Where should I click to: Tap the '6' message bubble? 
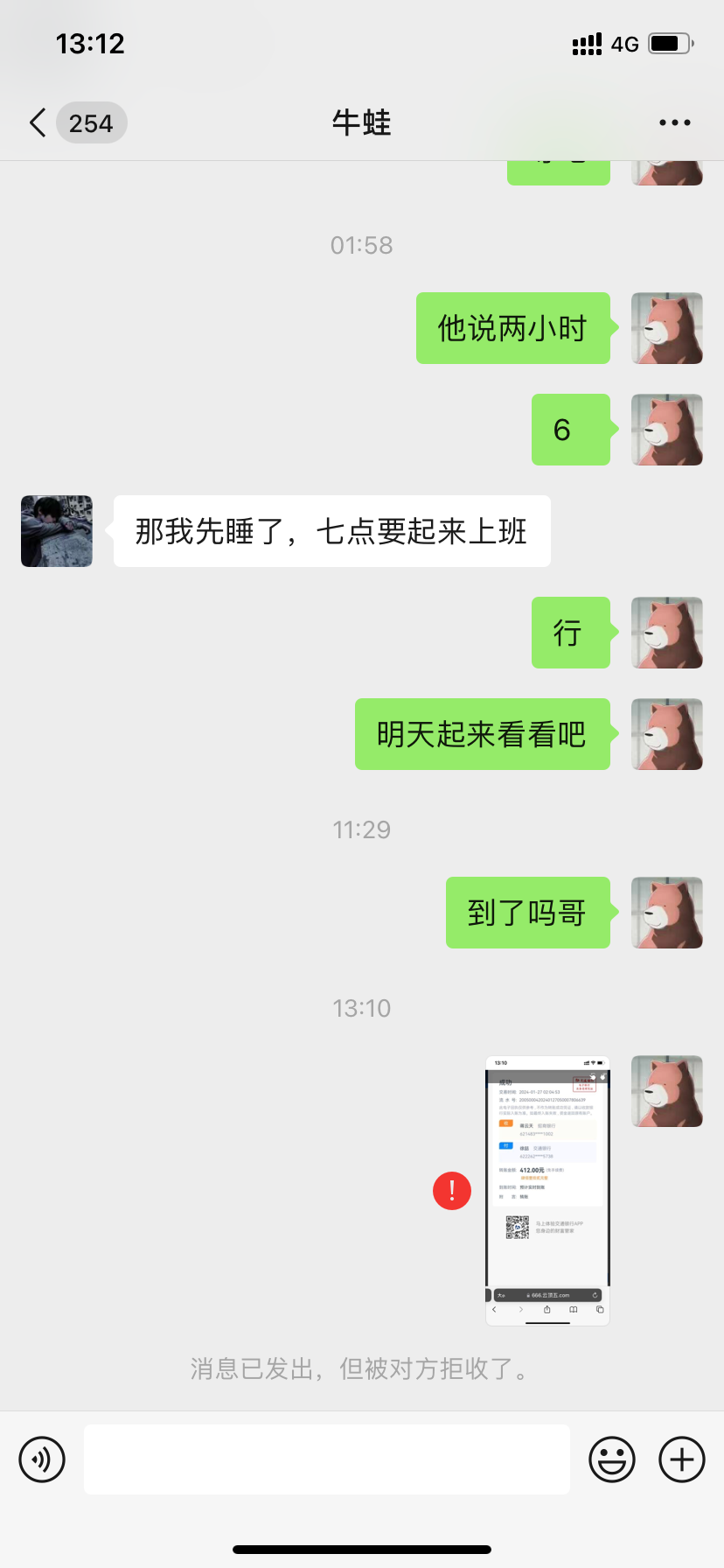pyautogui.click(x=570, y=430)
